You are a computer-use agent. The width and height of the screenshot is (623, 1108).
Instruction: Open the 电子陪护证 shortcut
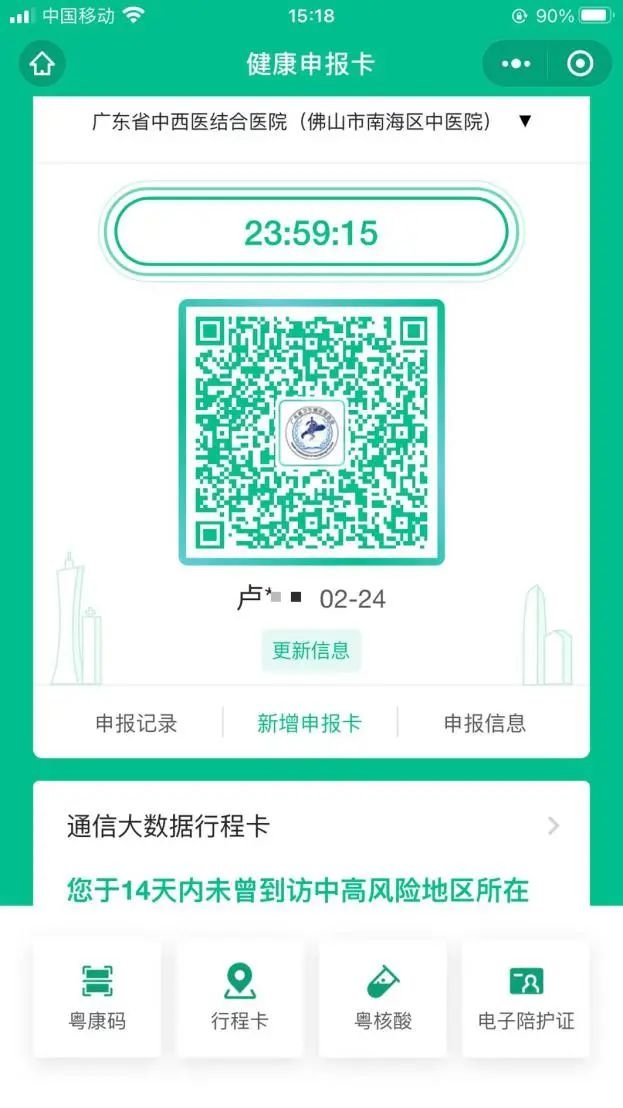[x=526, y=997]
